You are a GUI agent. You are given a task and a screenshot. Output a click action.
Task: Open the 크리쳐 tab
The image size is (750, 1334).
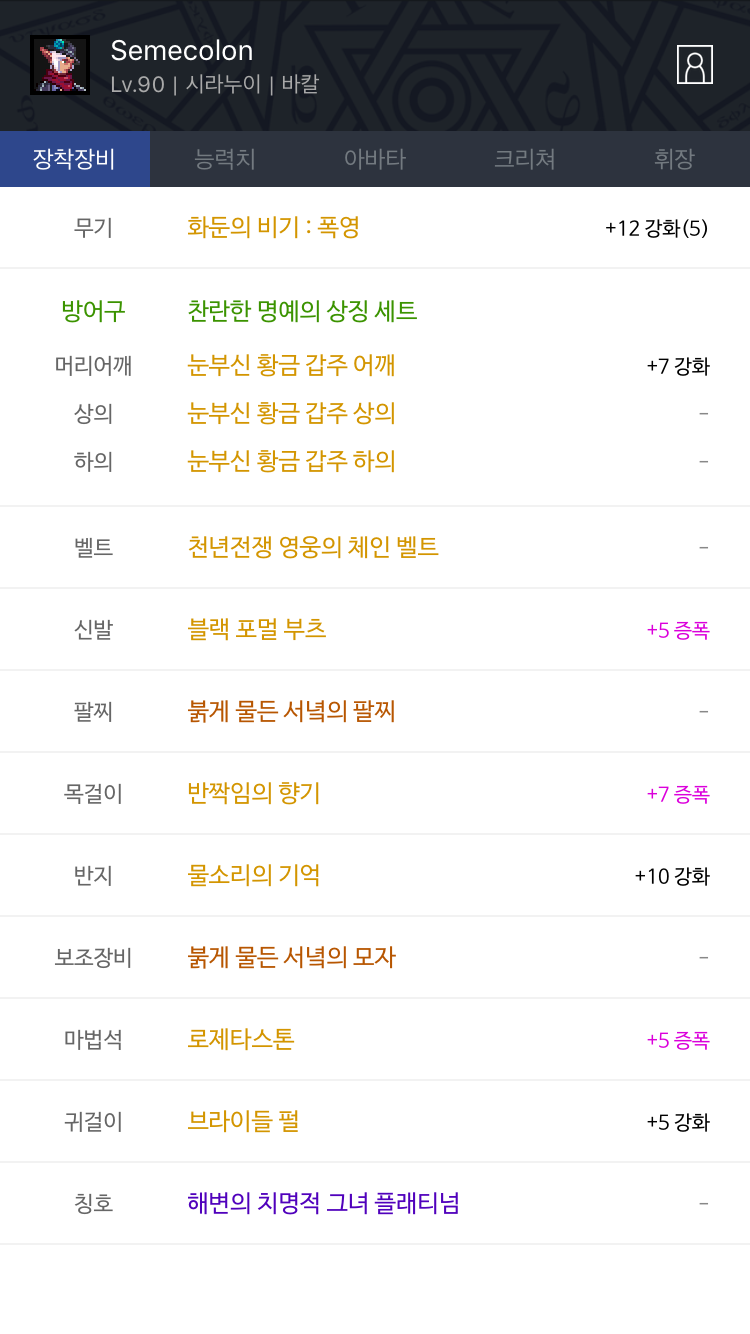525,159
